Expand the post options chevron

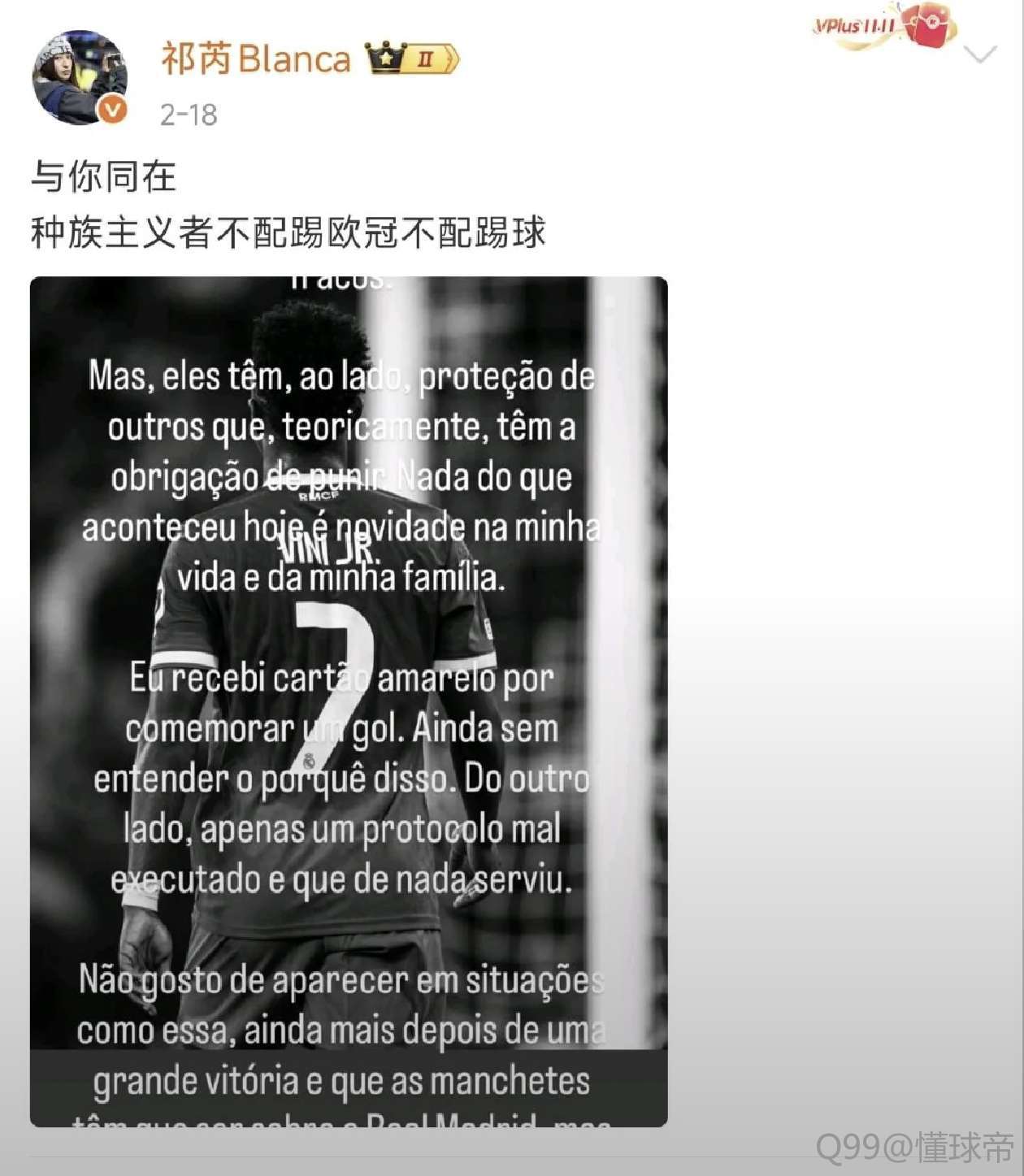coord(979,54)
